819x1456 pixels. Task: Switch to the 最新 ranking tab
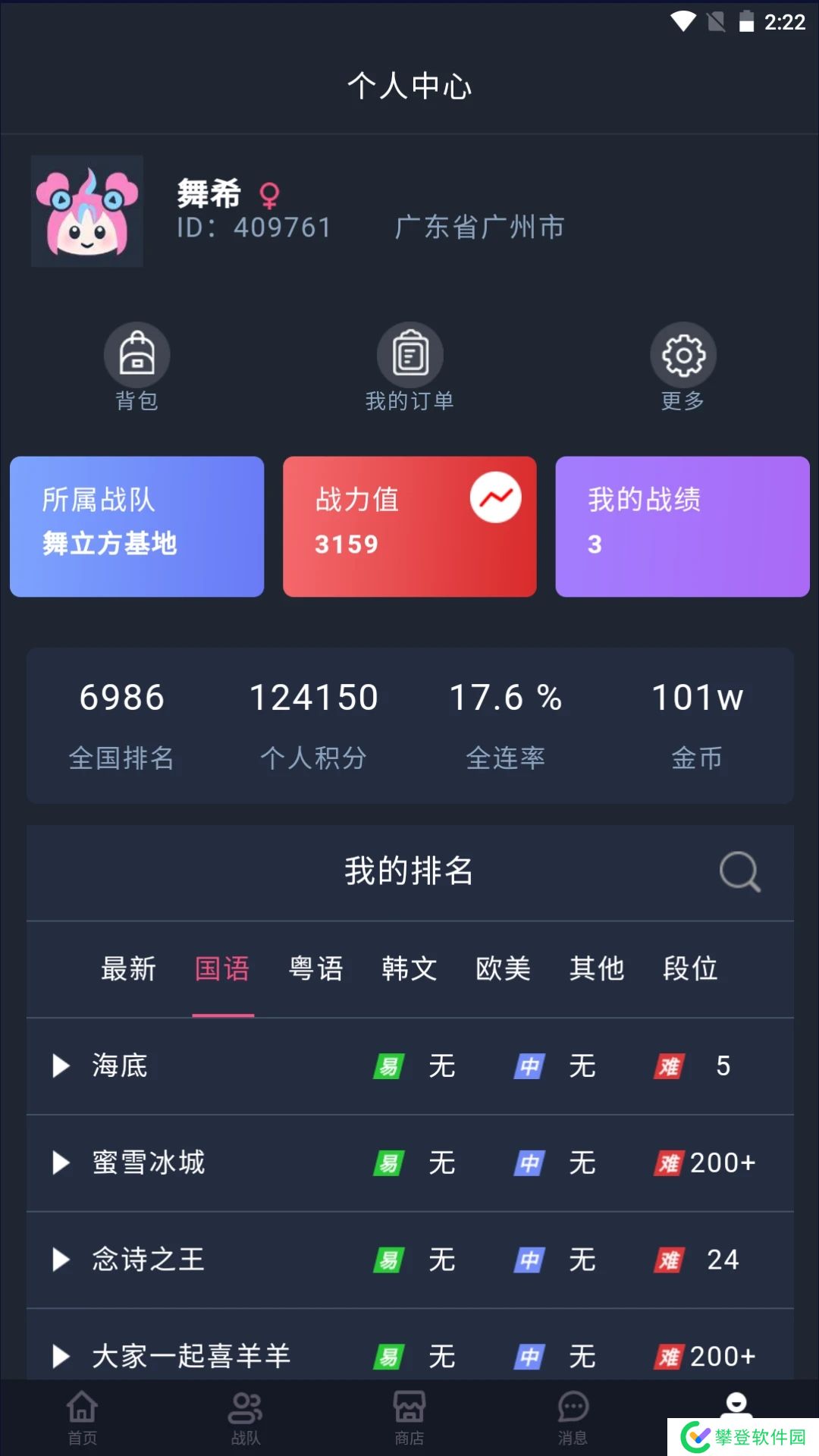pyautogui.click(x=128, y=968)
